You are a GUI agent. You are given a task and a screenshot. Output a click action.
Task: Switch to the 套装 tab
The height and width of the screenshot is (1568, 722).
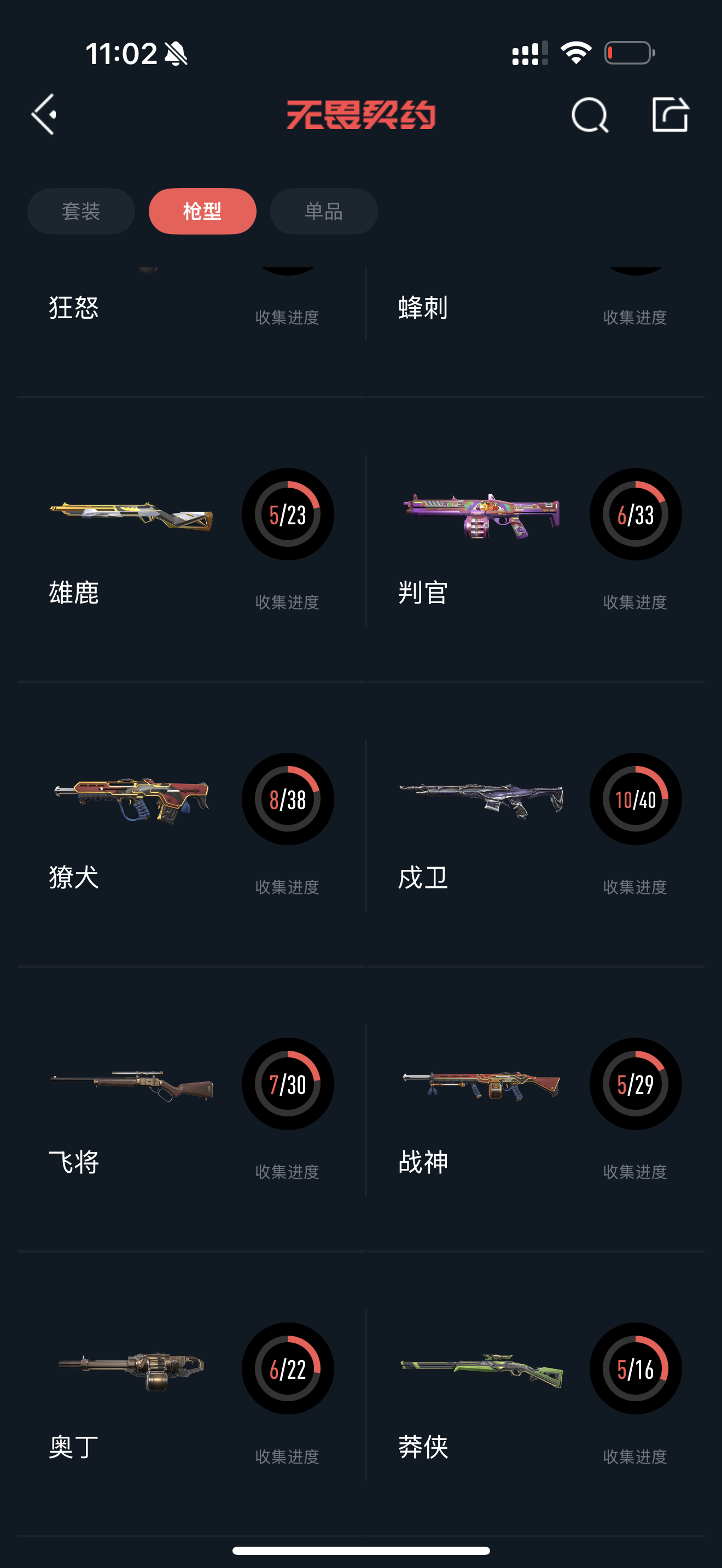coord(81,211)
